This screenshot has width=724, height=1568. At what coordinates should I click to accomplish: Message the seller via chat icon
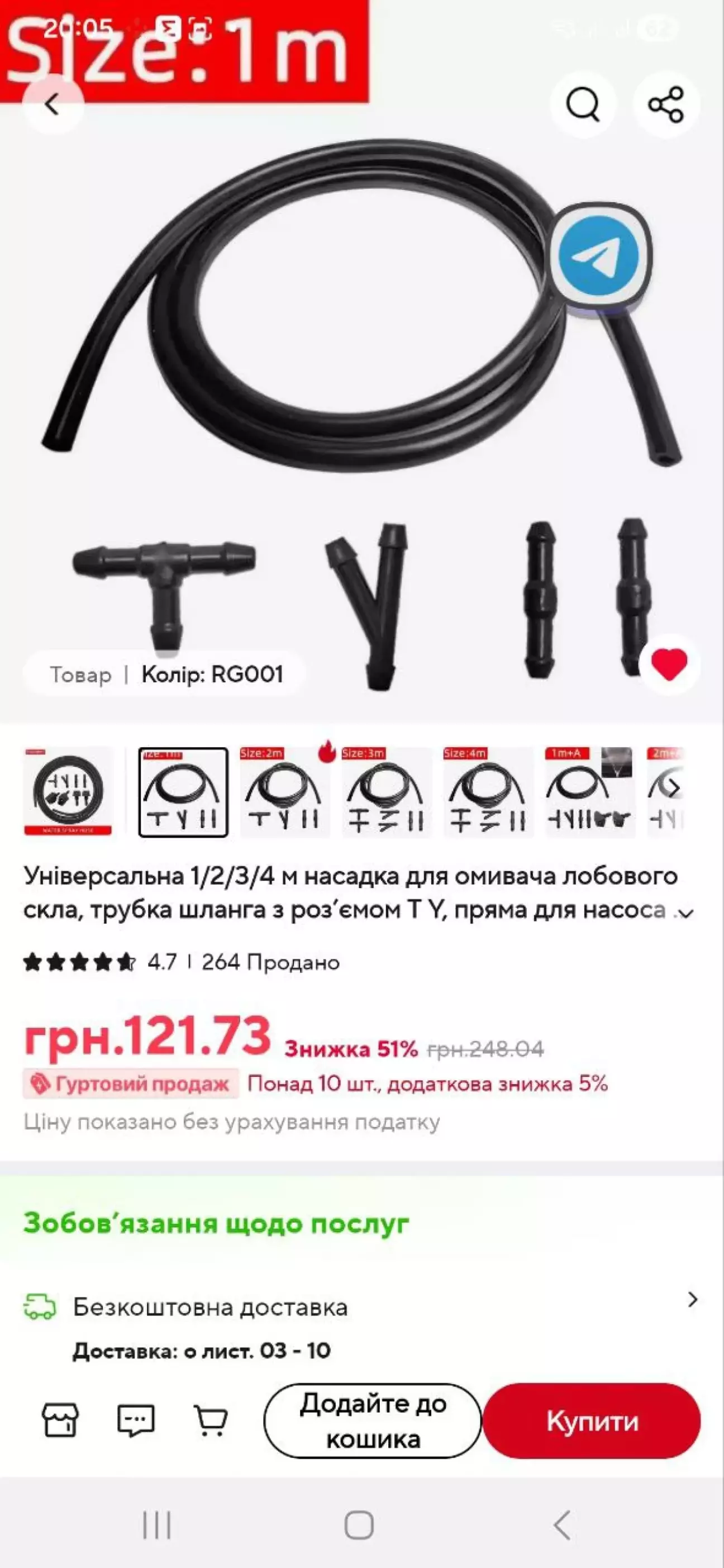(x=136, y=1420)
